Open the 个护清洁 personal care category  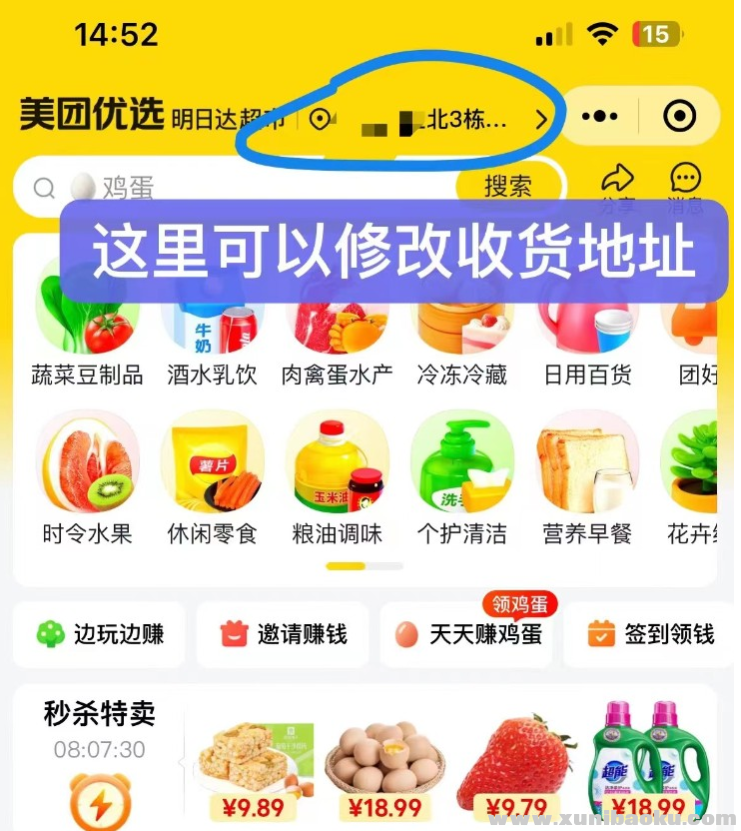[462, 470]
